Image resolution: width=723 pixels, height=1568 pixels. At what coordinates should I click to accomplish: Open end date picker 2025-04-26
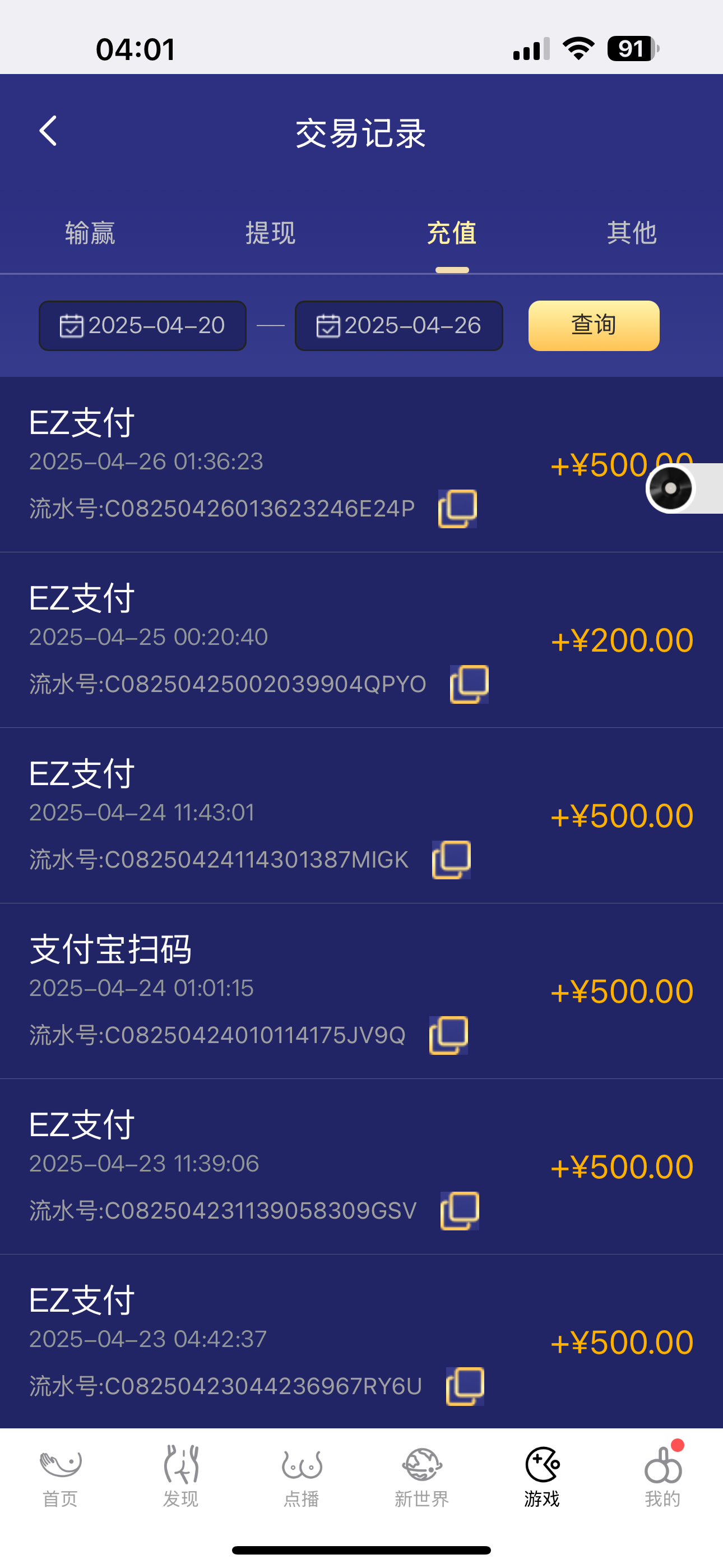coord(398,326)
